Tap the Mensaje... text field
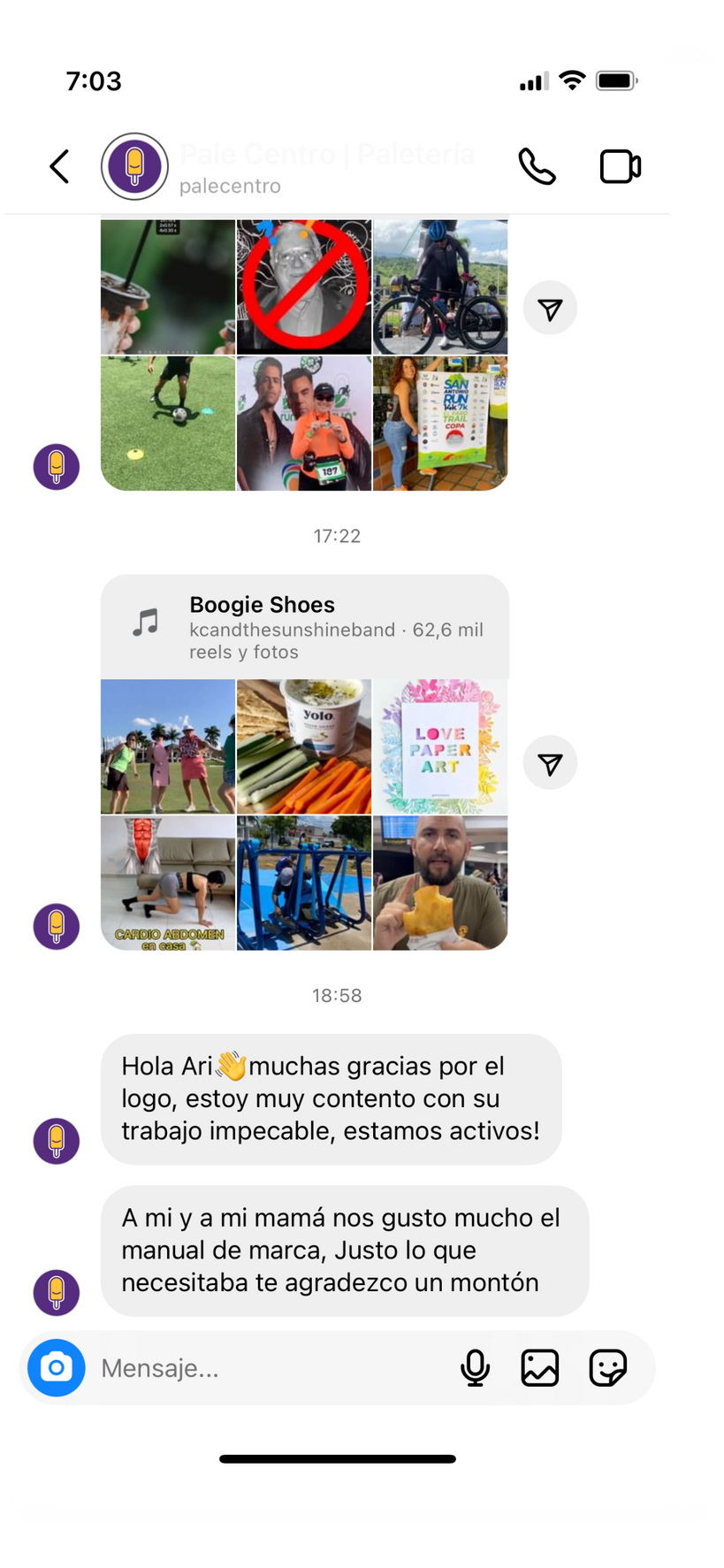 265,1368
